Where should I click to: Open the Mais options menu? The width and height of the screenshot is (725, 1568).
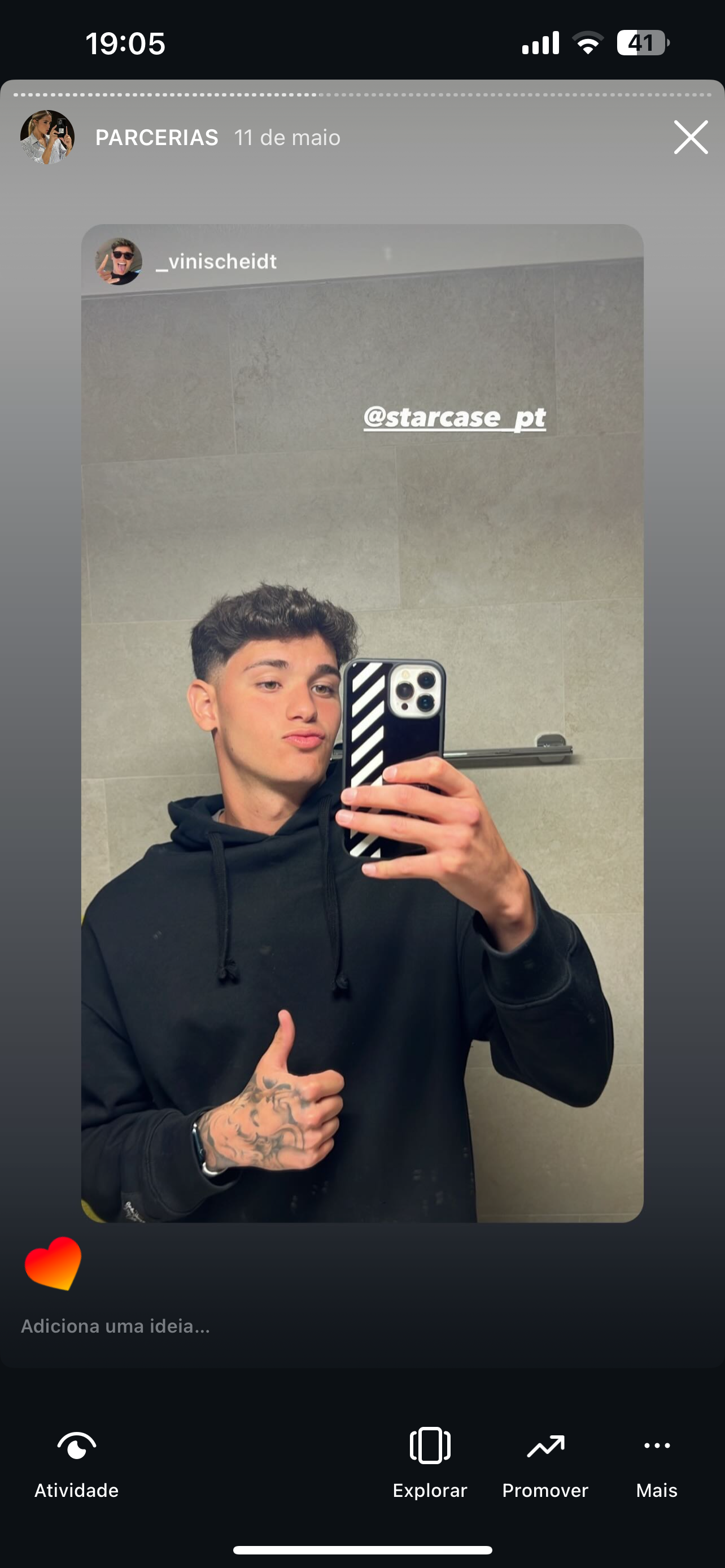click(x=656, y=1462)
